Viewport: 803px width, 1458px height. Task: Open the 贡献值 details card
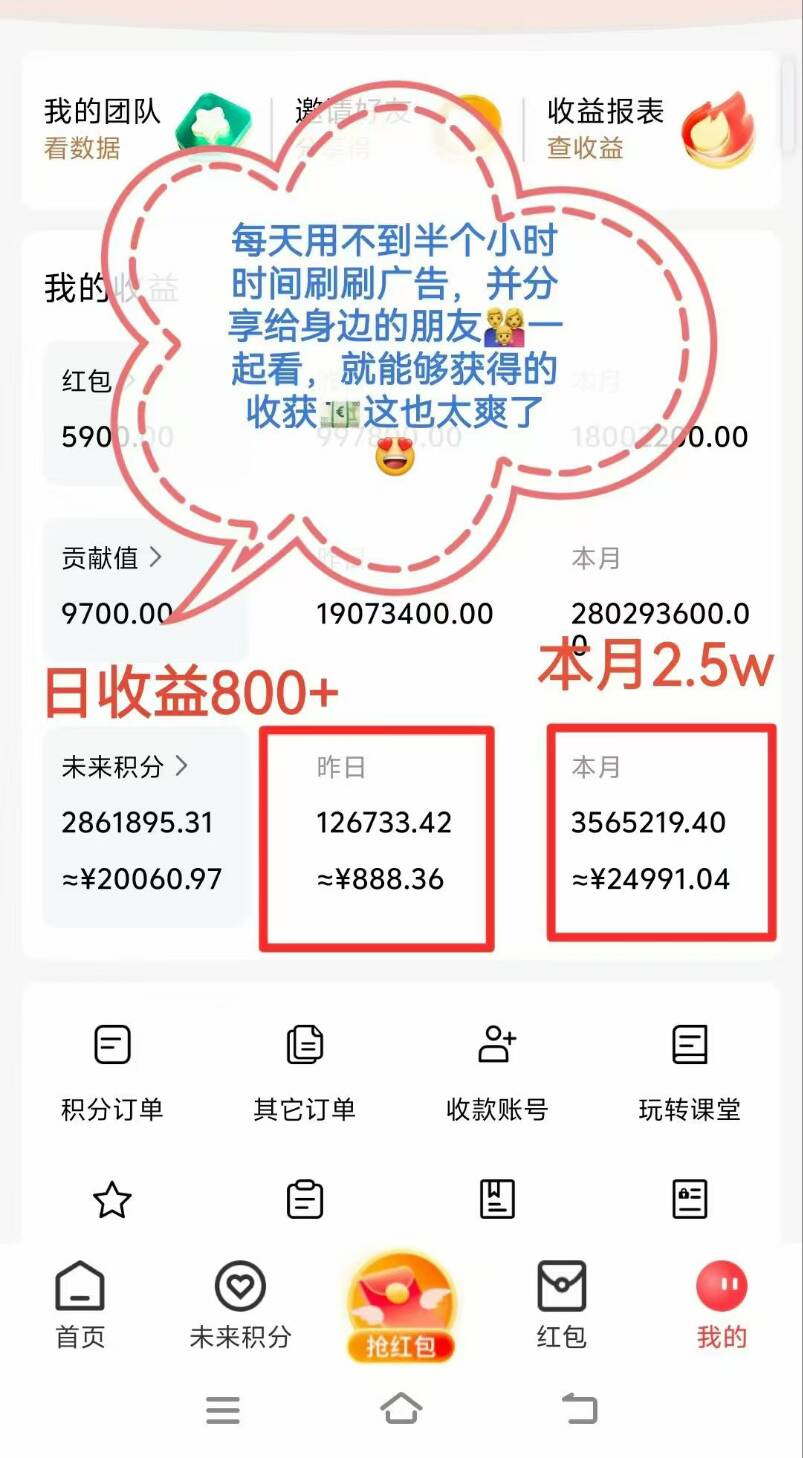[112, 558]
